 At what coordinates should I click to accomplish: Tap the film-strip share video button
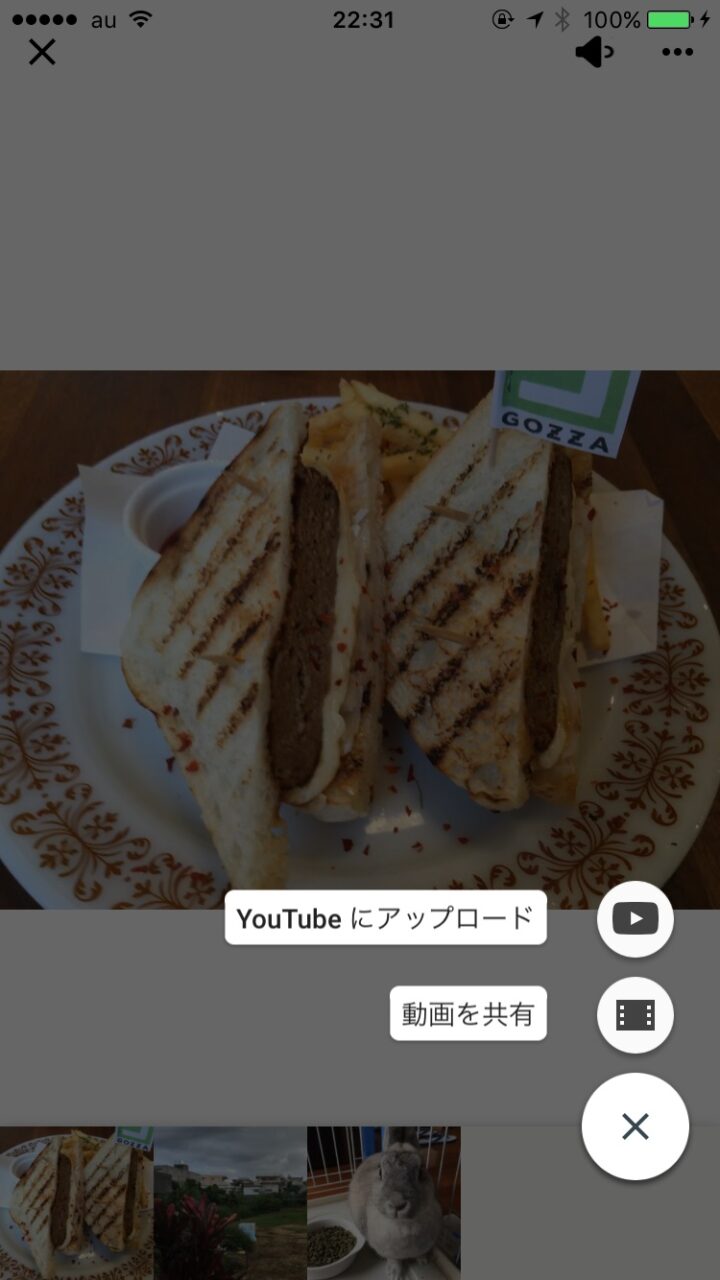coord(635,1015)
